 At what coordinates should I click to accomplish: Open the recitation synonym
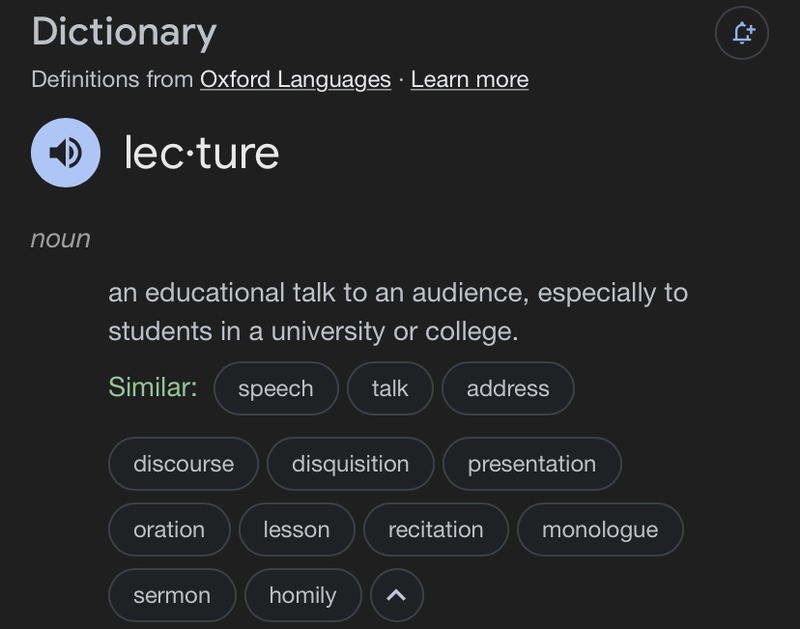coord(436,530)
